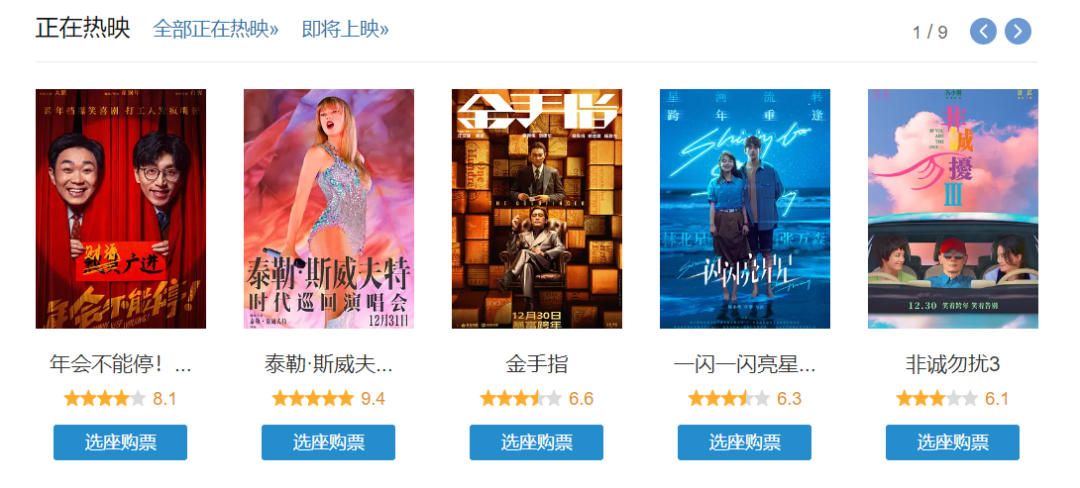
Task: Select seats for 非诚勿扰3
Action: pos(952,442)
